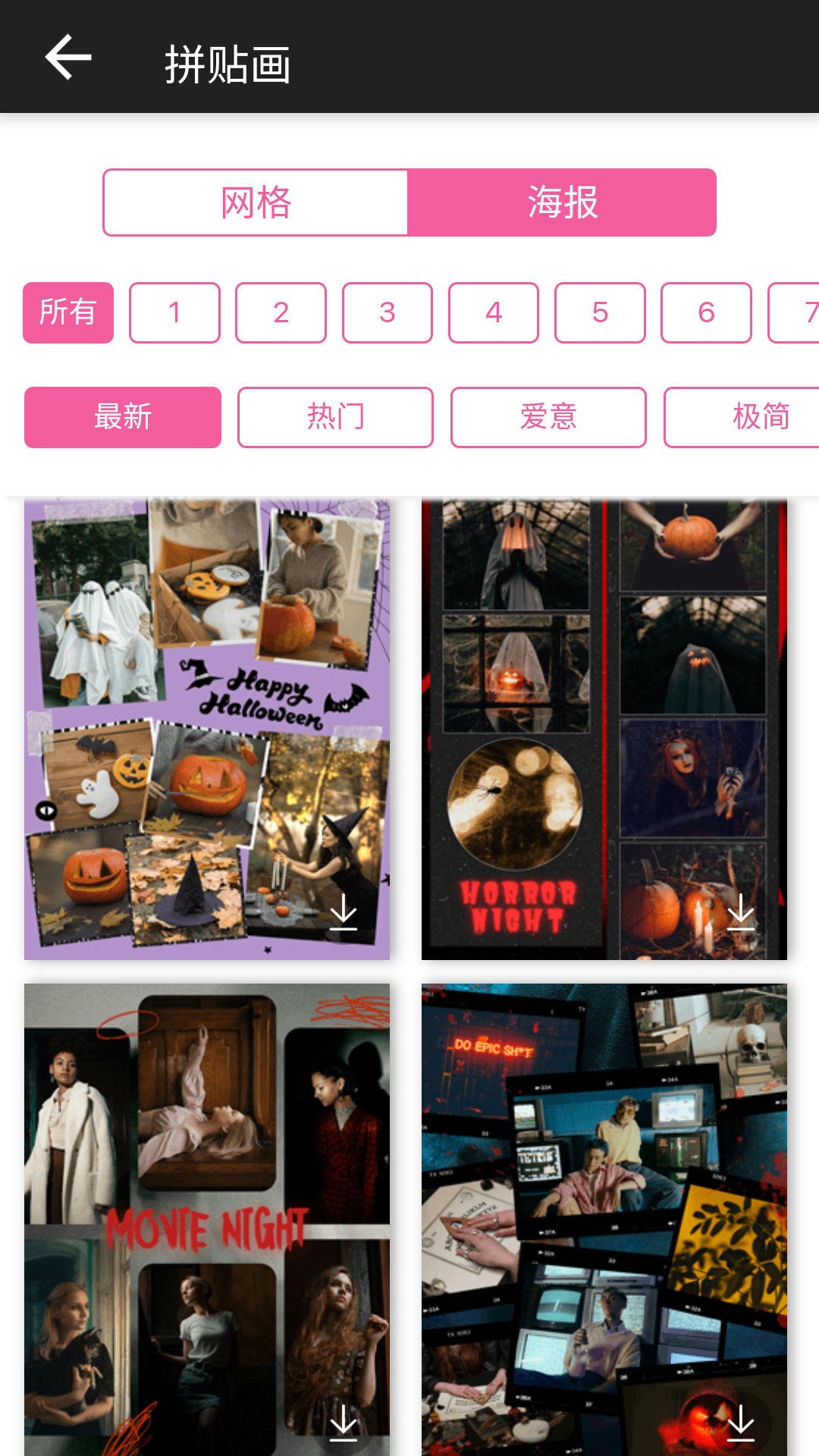This screenshot has height=1456, width=819.
Task: Filter templates by 2 photos
Action: (281, 312)
